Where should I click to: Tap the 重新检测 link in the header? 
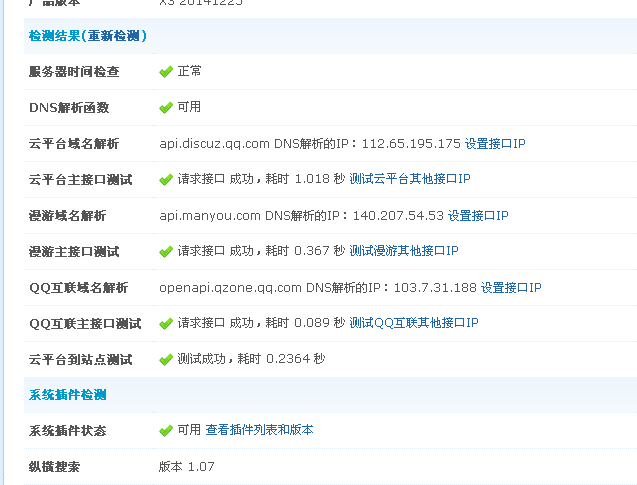pyautogui.click(x=117, y=36)
